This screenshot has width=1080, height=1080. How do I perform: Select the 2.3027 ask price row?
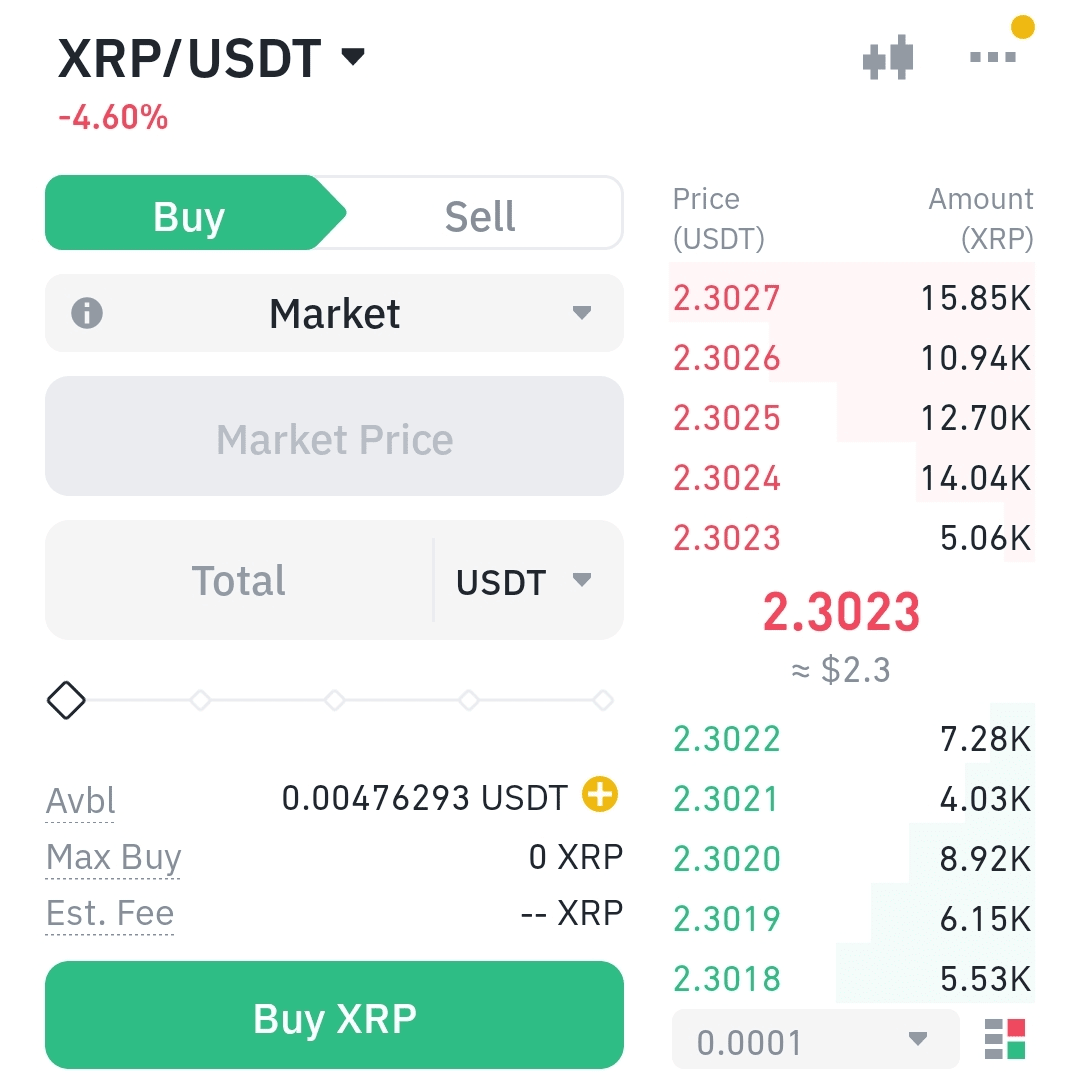click(x=852, y=298)
